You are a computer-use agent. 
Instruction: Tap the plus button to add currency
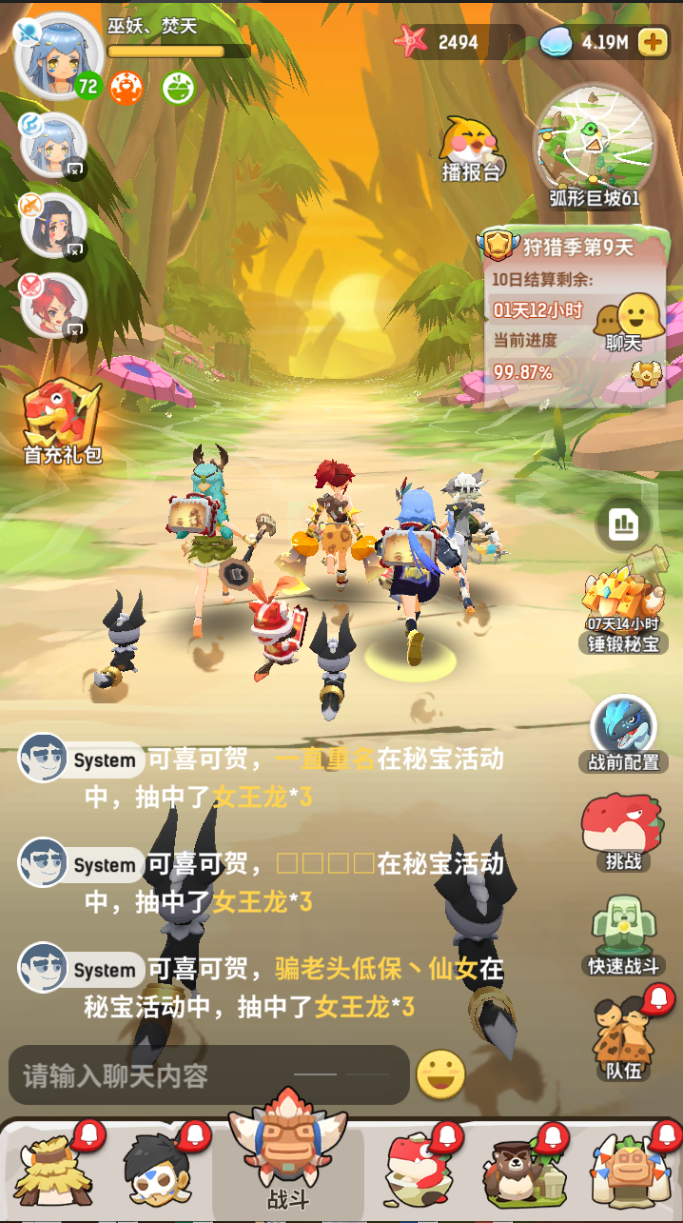click(x=652, y=42)
